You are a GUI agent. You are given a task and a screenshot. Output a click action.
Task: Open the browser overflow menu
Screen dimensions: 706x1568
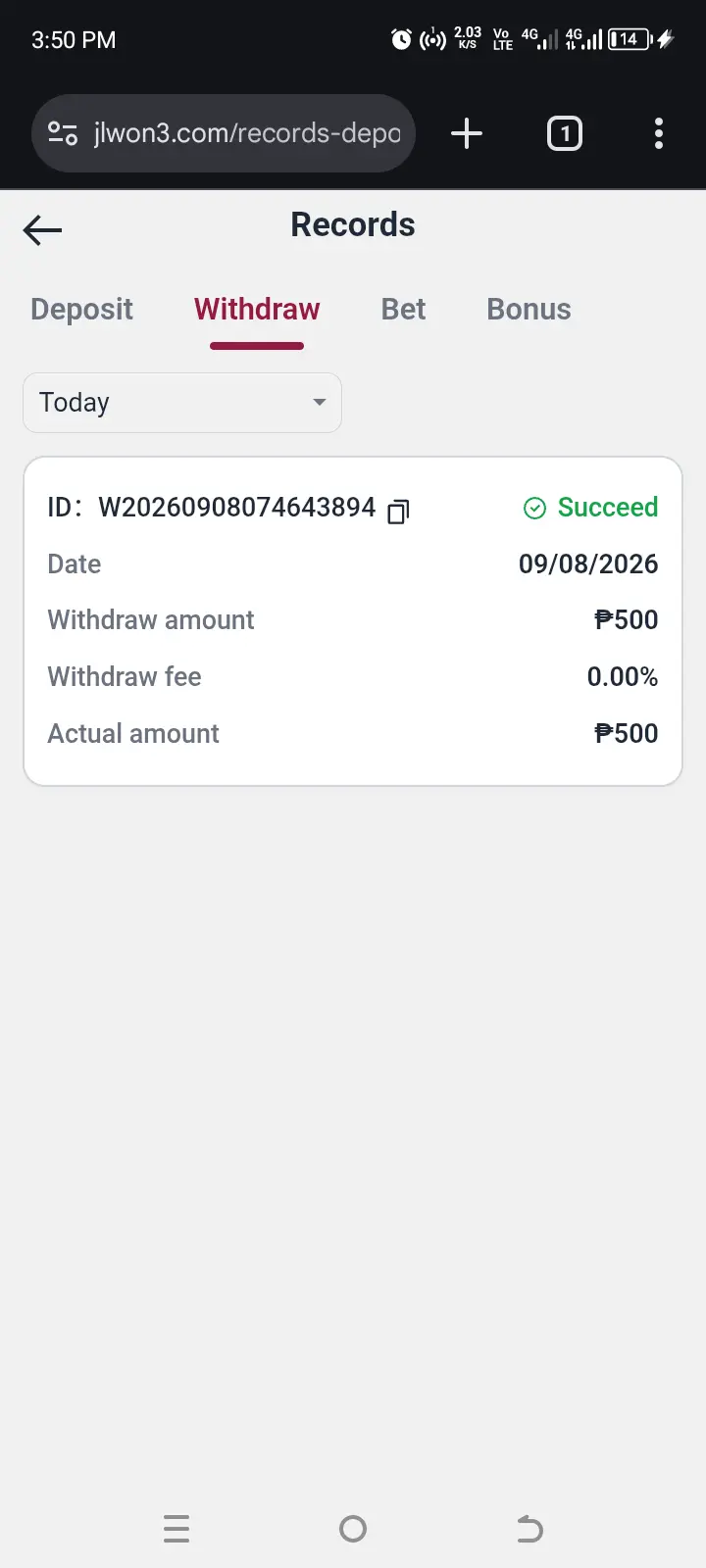pyautogui.click(x=659, y=133)
